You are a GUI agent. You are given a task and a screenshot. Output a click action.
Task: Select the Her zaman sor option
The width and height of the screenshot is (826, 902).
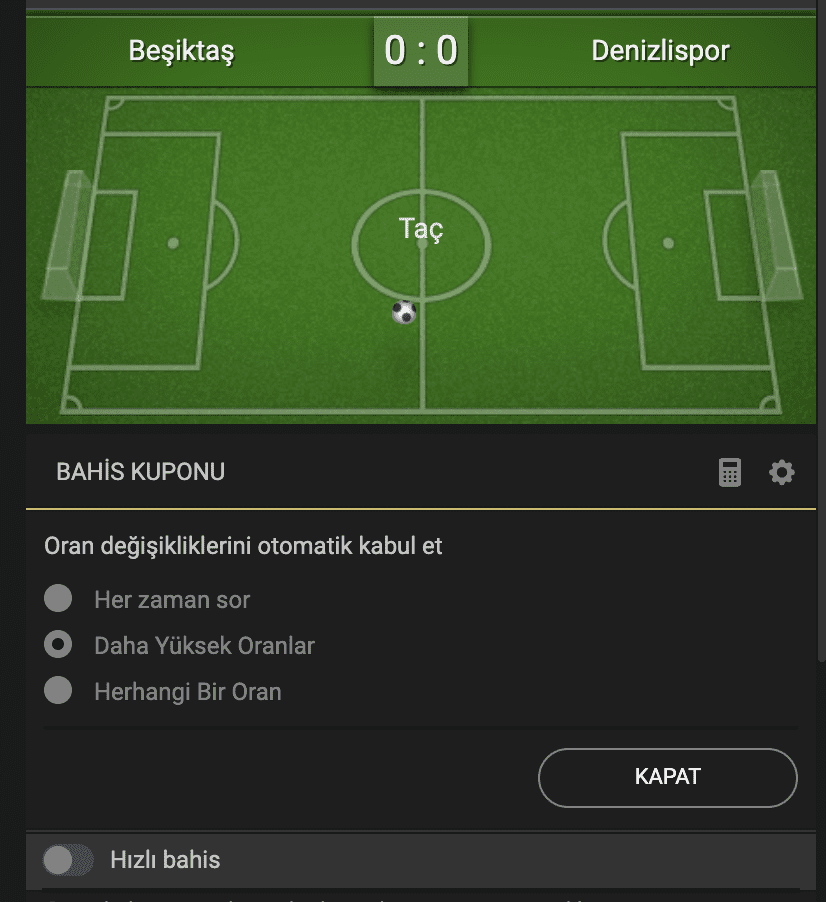(59, 599)
